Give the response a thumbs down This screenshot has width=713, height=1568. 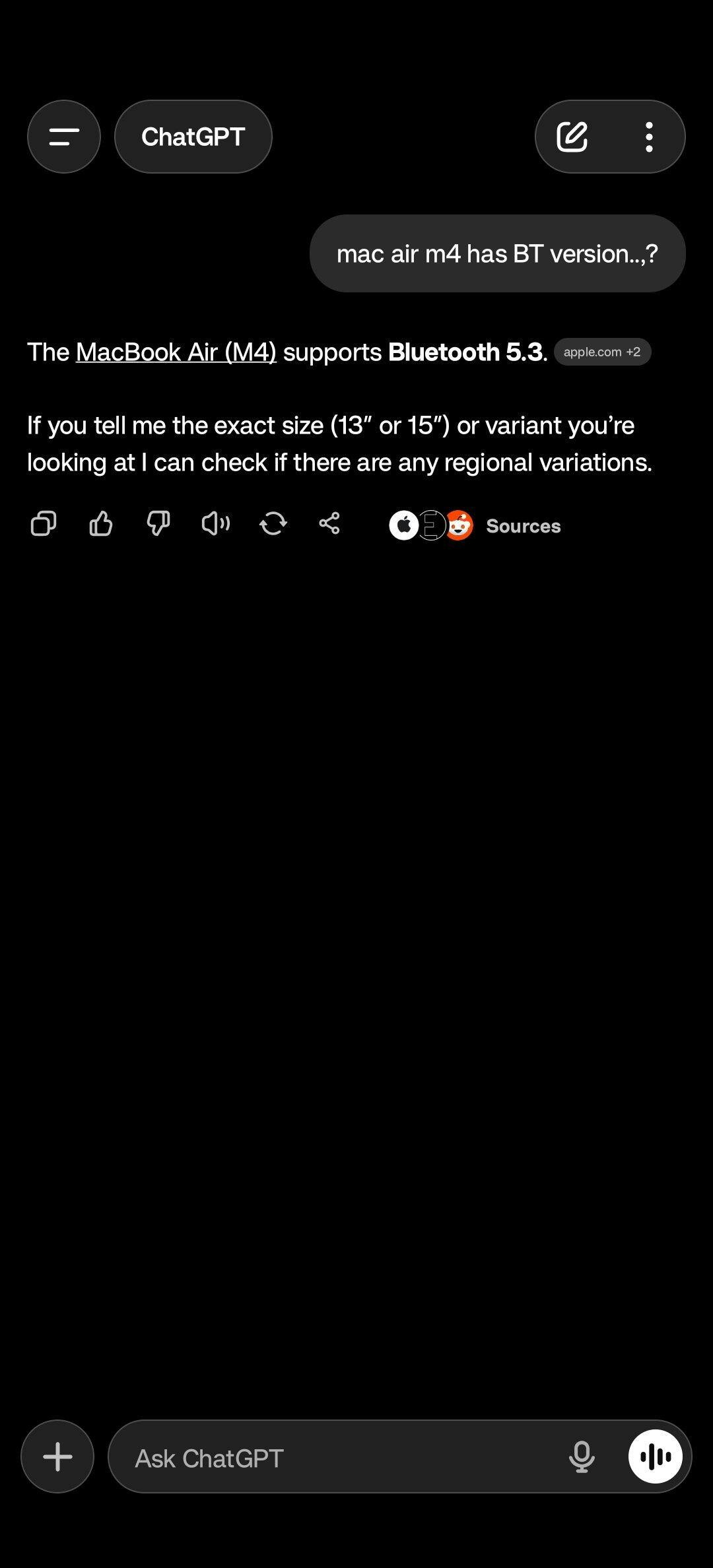click(x=158, y=525)
